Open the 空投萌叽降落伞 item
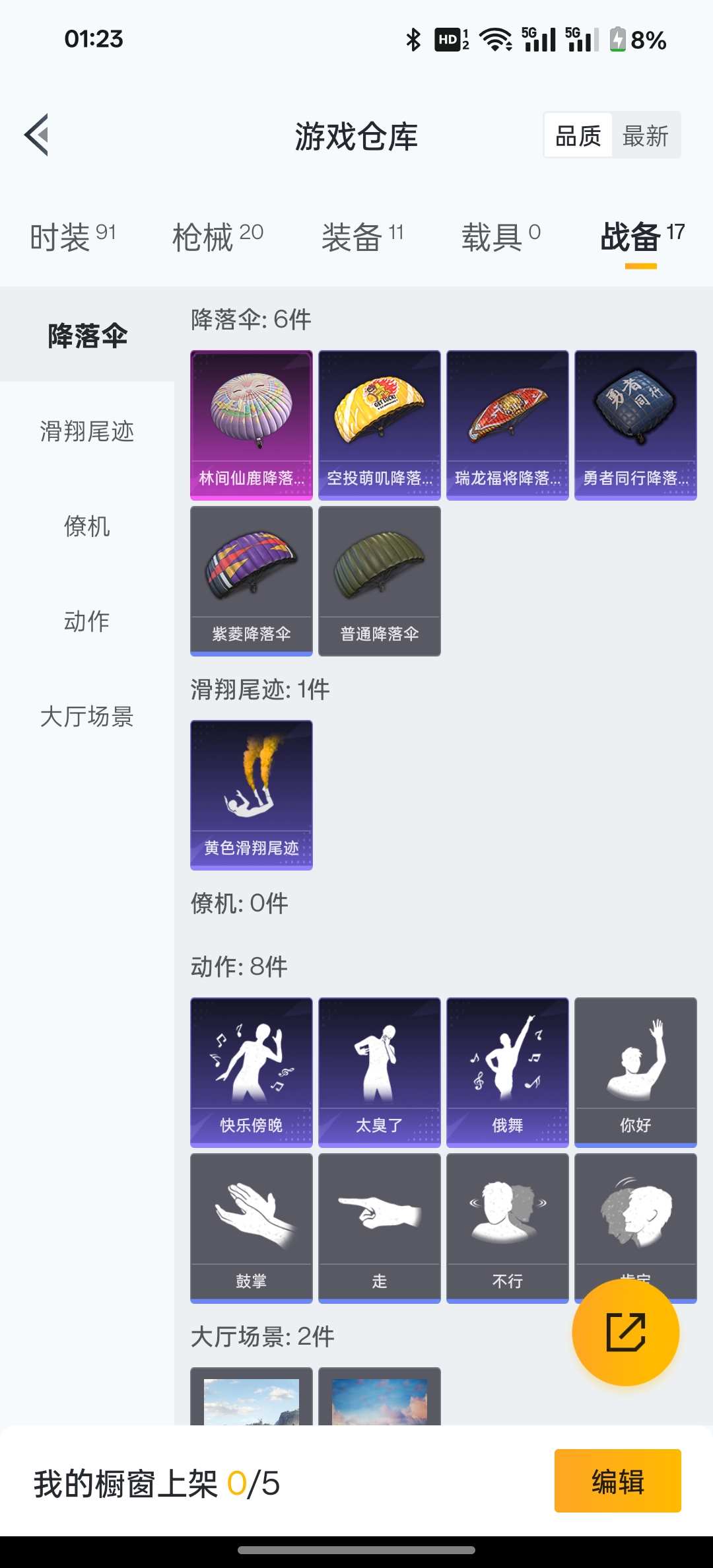 point(380,425)
